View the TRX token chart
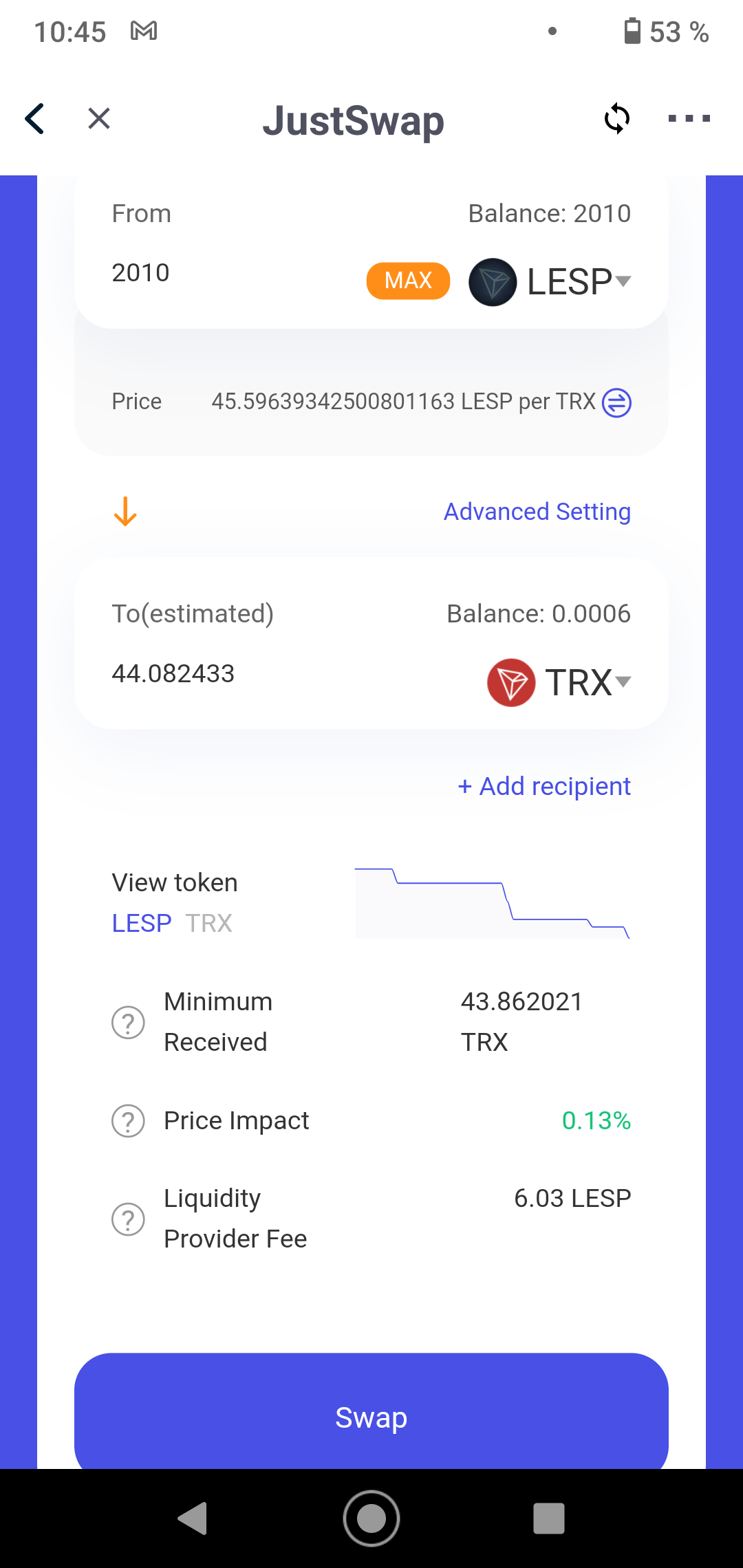The width and height of the screenshot is (743, 1568). (x=209, y=923)
